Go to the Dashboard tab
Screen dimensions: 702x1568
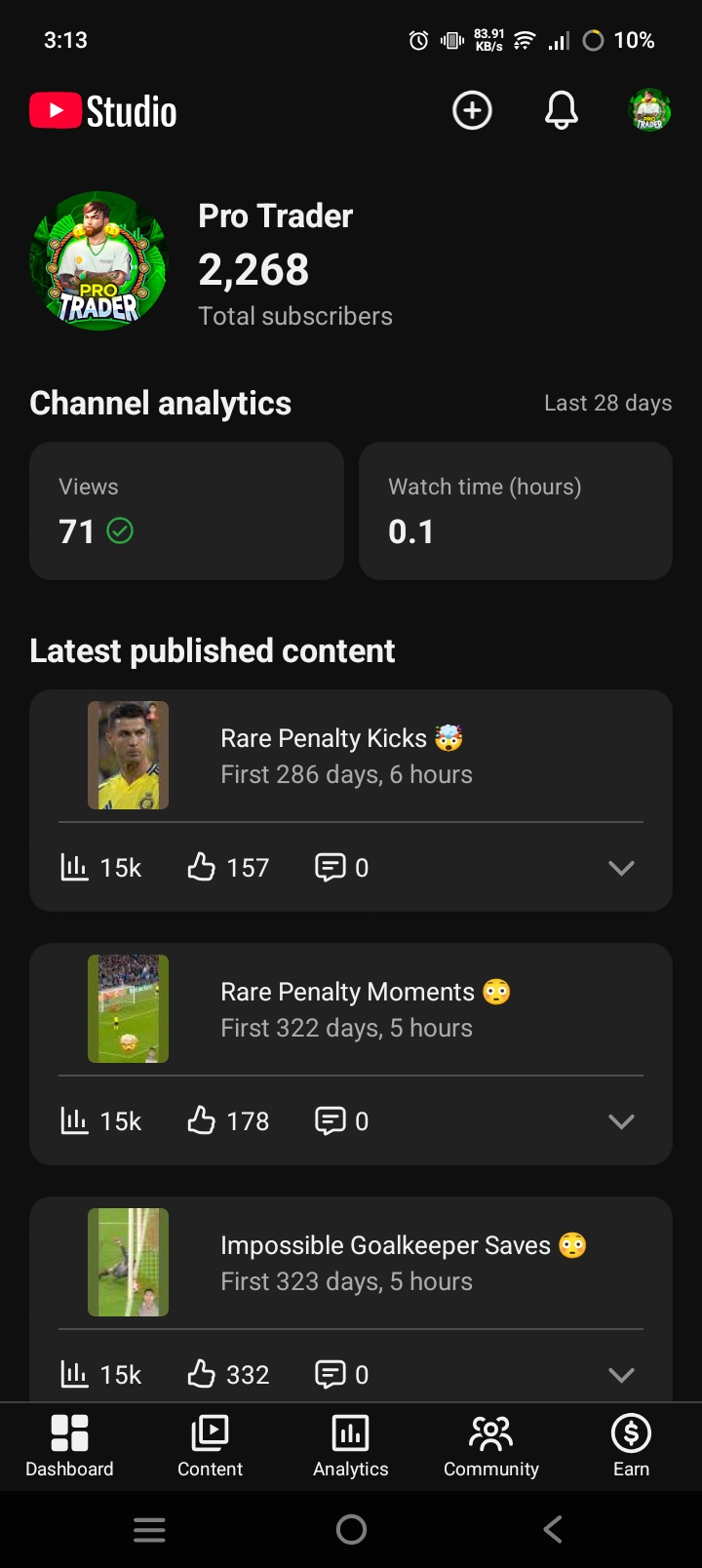[x=69, y=1446]
